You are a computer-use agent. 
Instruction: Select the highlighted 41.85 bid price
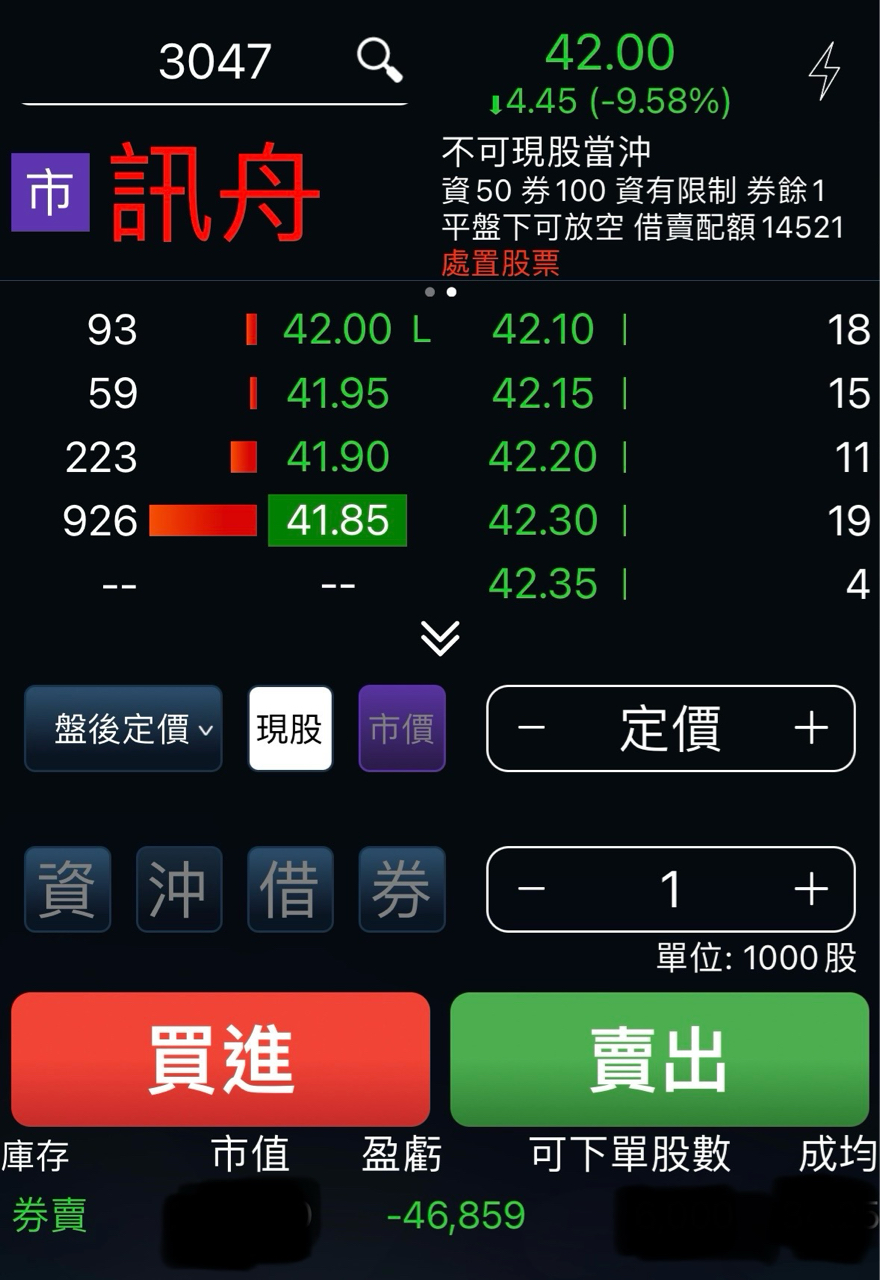[x=336, y=520]
